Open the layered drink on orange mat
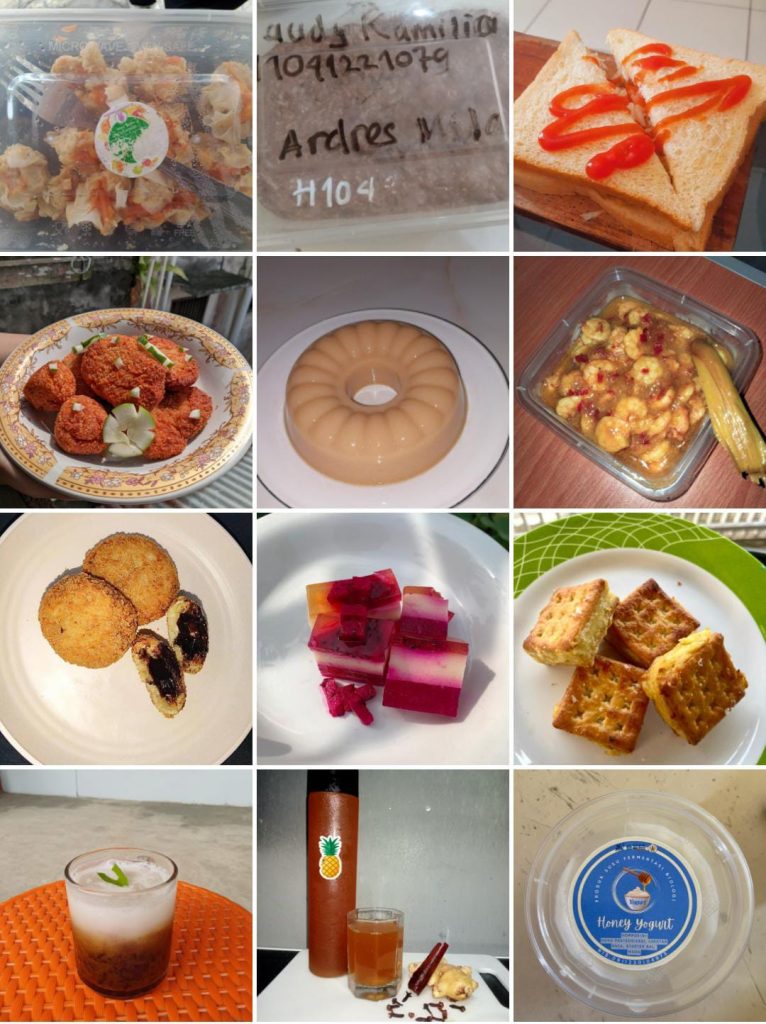This screenshot has height=1024, width=766. 125,896
